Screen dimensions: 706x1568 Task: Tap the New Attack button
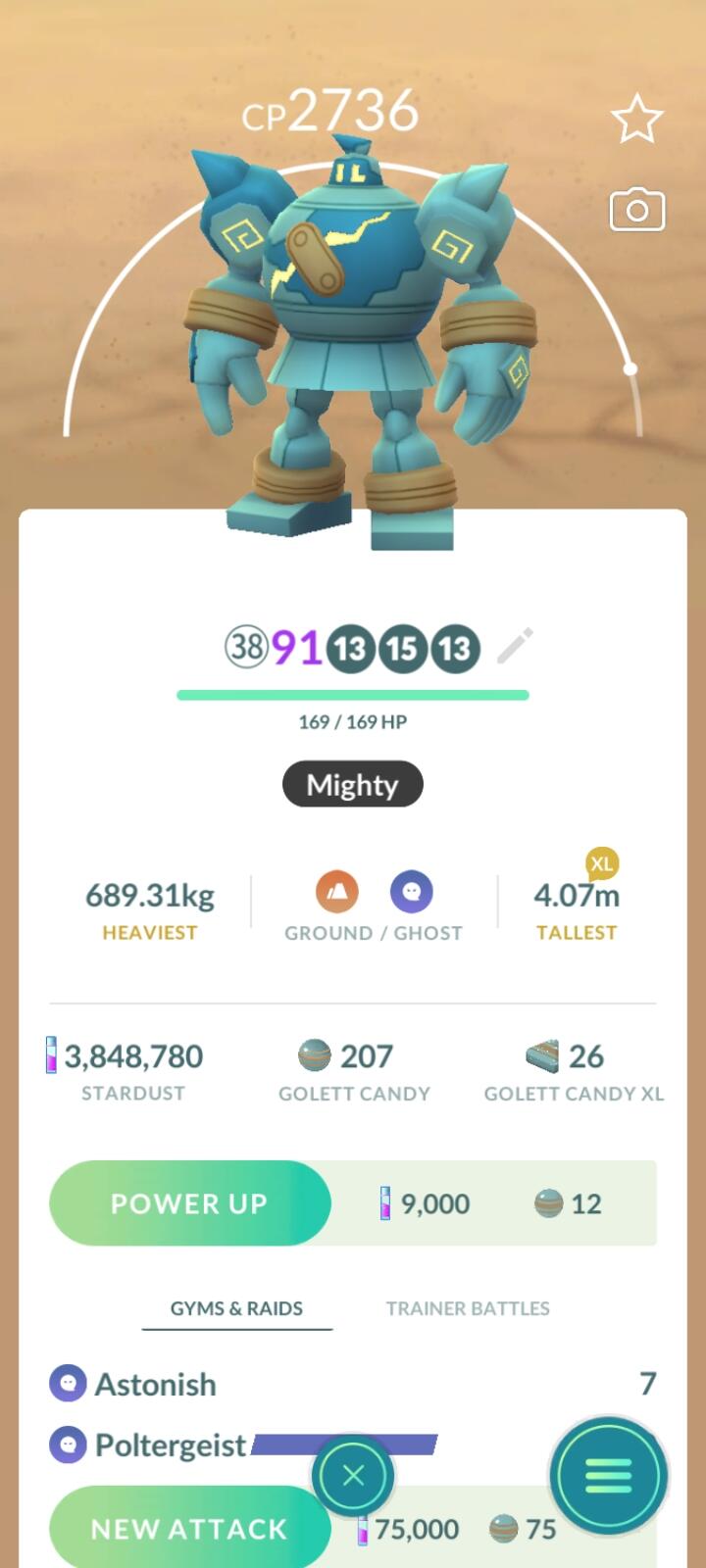189,1528
